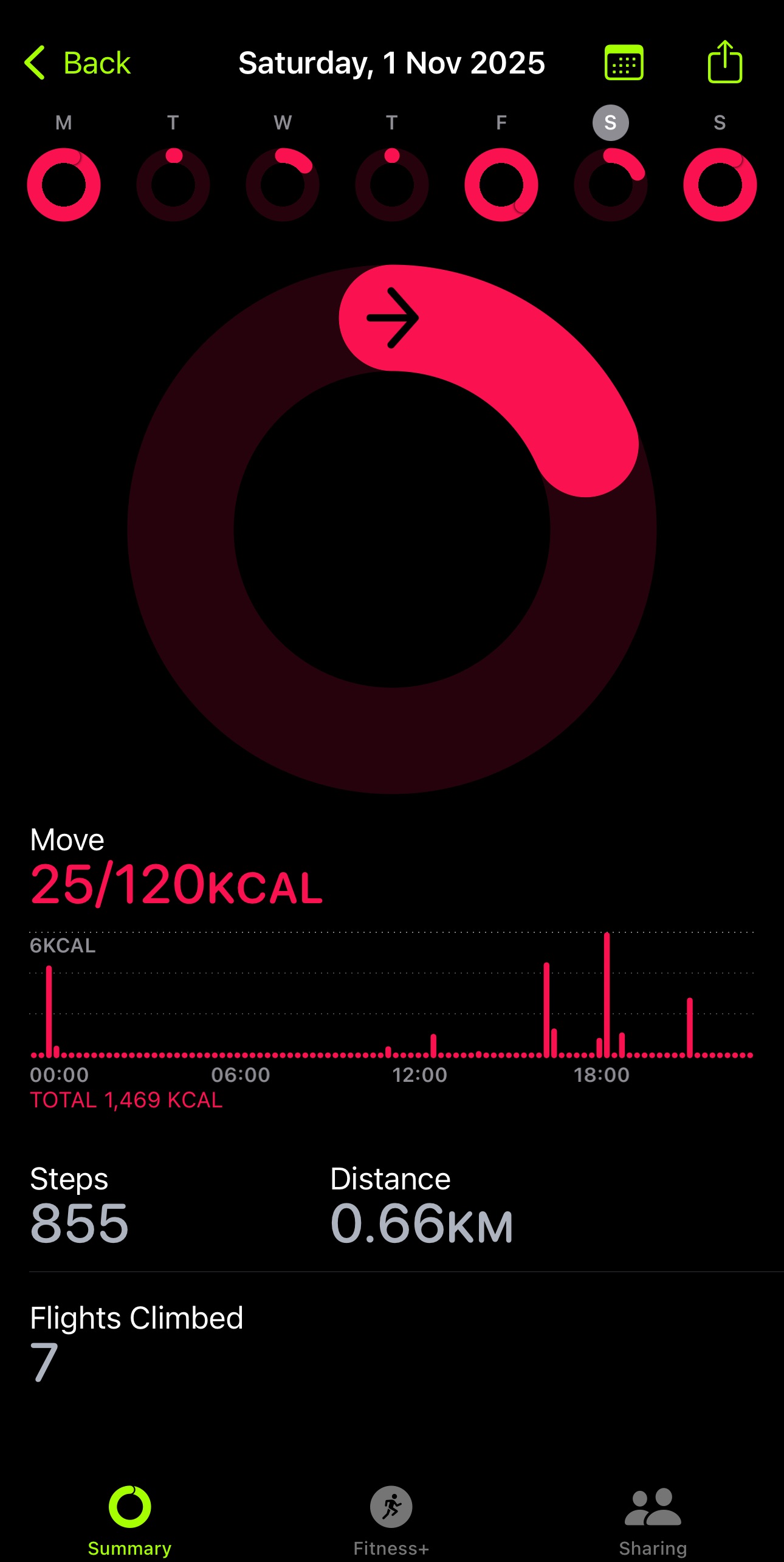Show Wednesday's activity ring

[x=283, y=185]
